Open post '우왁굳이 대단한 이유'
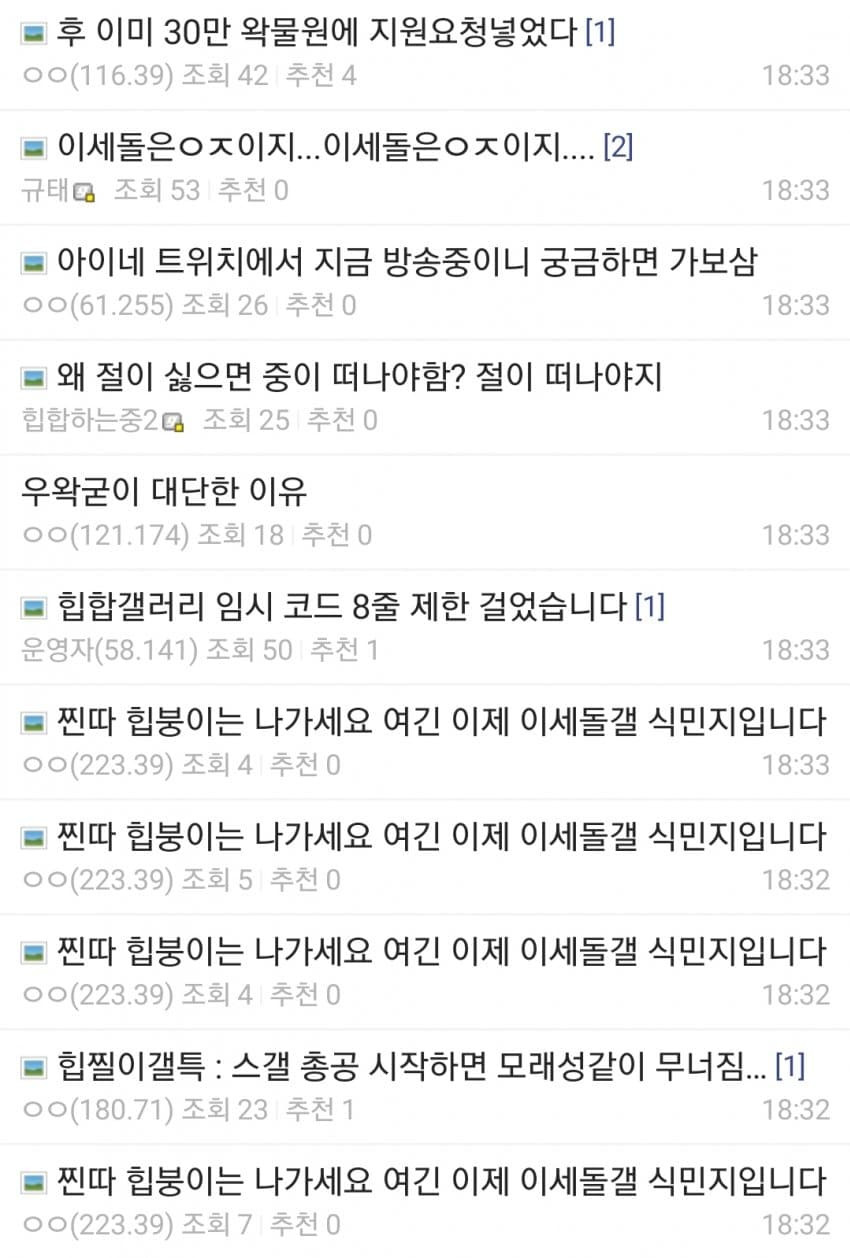This screenshot has height=1258, width=850. (x=164, y=491)
